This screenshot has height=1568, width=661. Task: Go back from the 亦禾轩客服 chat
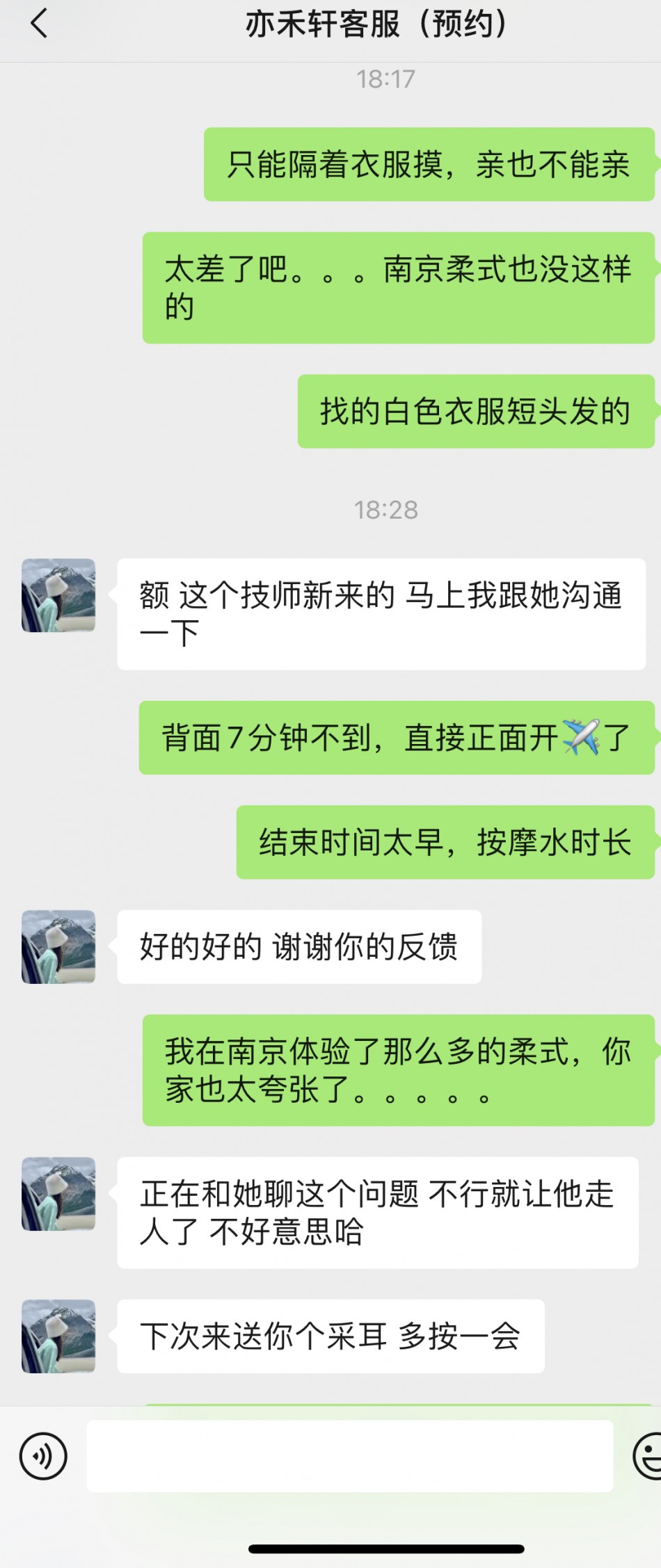click(x=39, y=24)
